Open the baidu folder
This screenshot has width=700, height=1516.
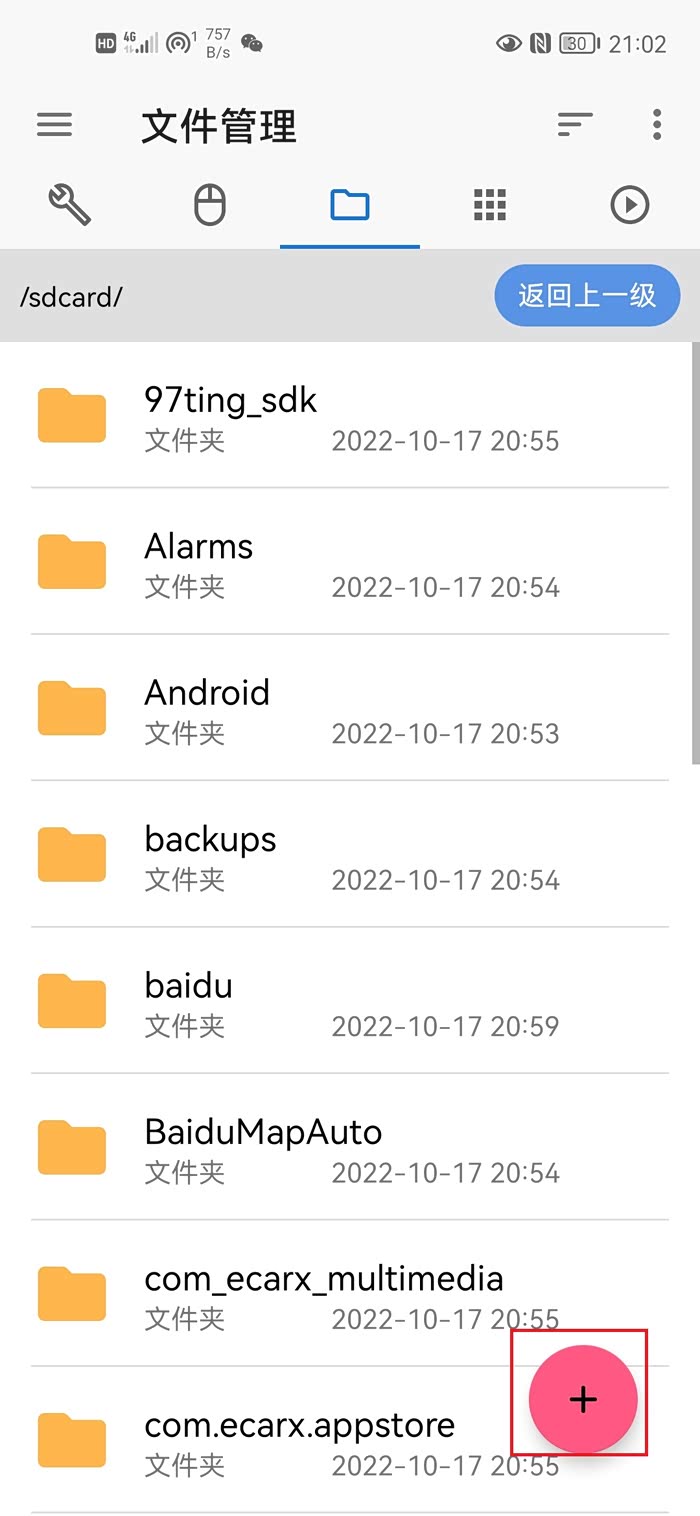pos(350,1001)
